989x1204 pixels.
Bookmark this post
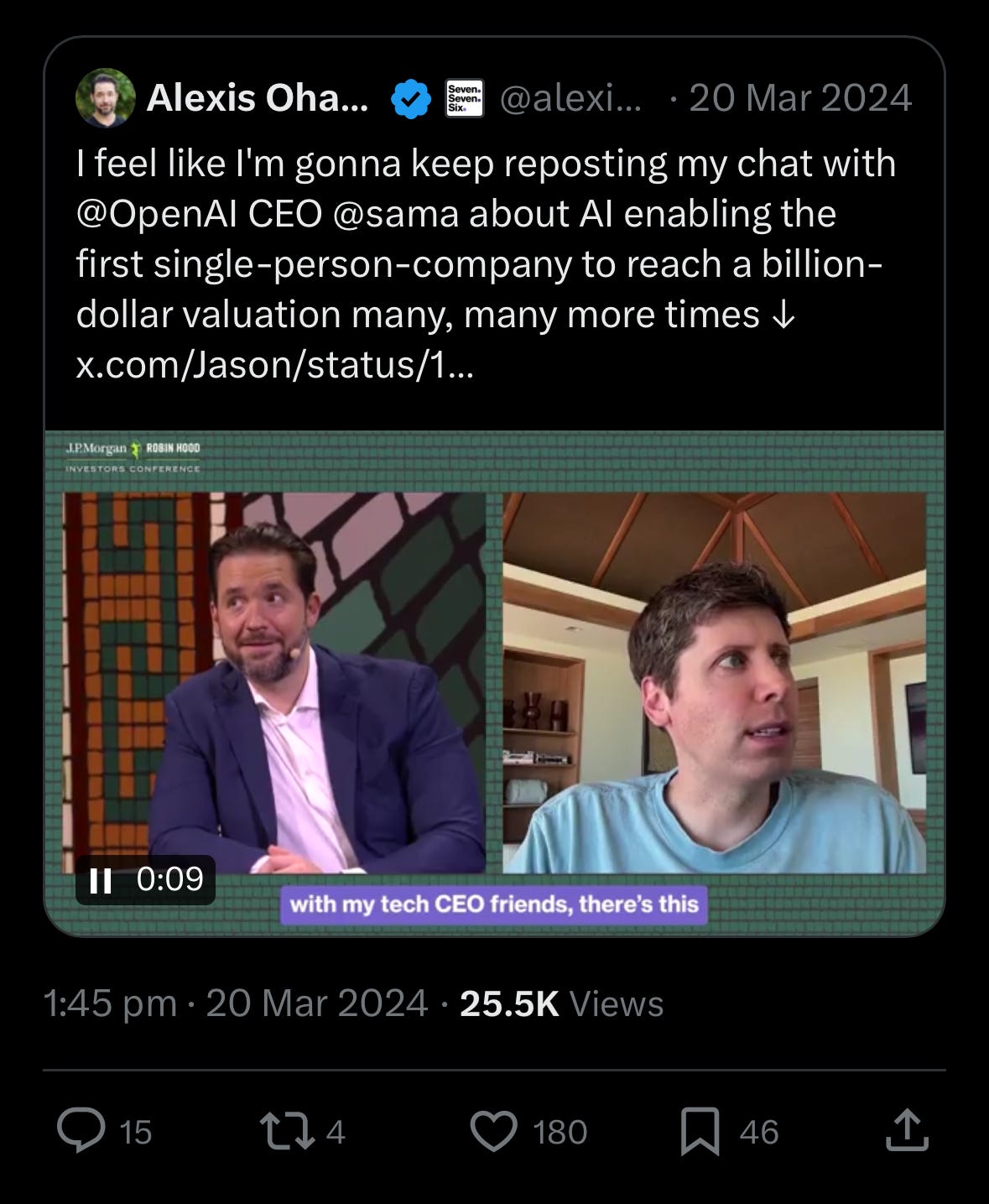click(700, 1131)
